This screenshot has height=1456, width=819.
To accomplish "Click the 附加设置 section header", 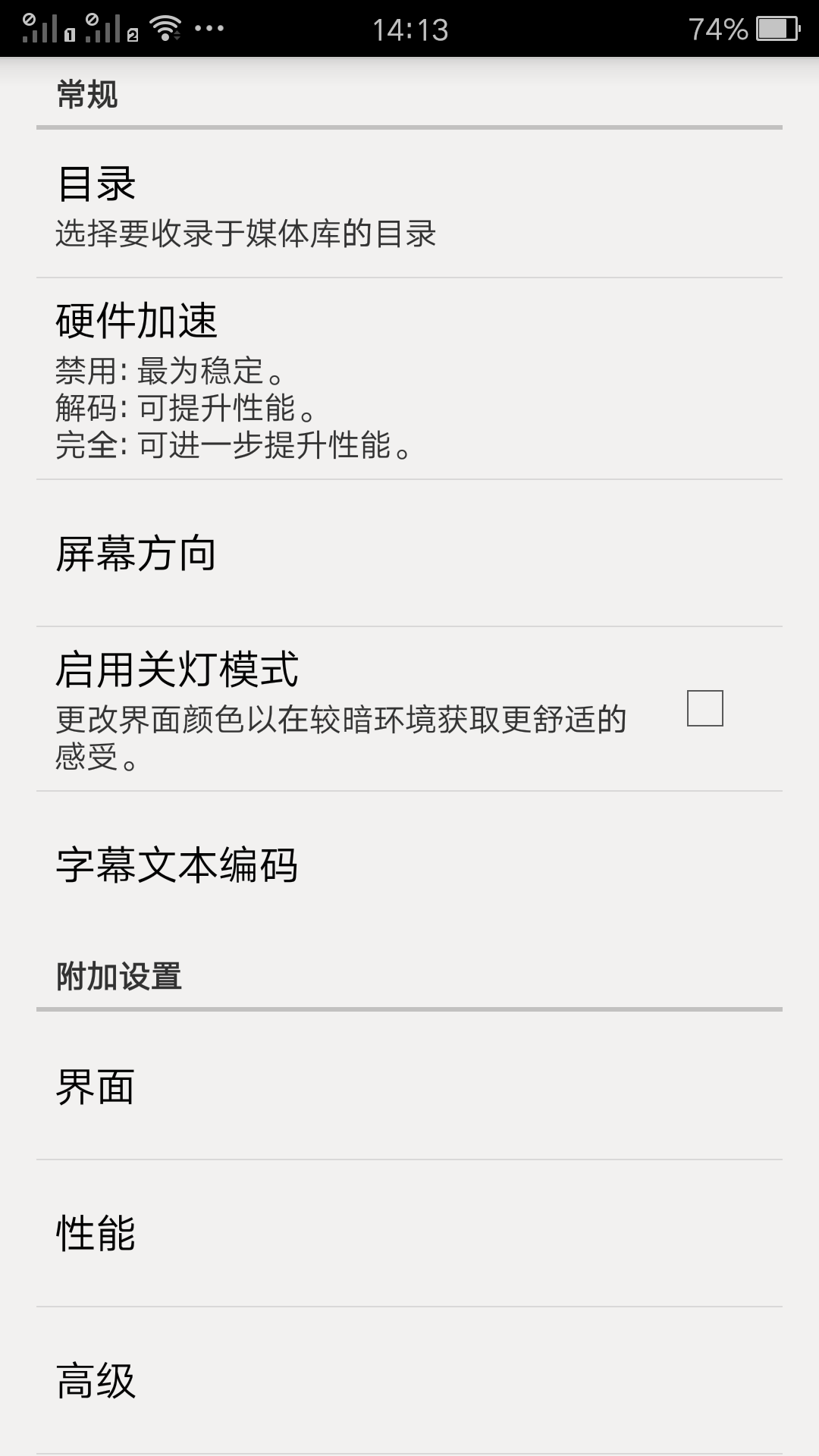I will (118, 974).
